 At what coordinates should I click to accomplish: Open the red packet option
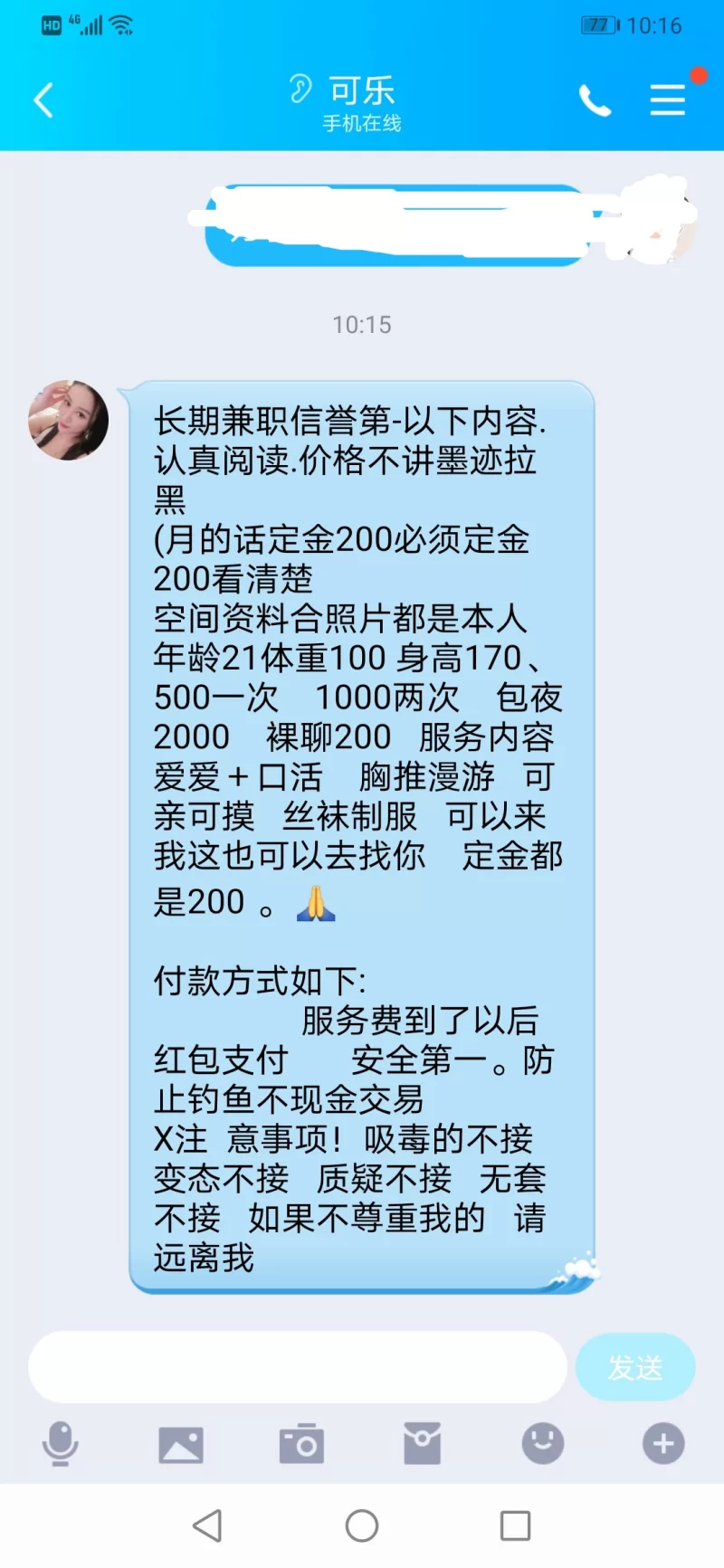[x=422, y=1444]
